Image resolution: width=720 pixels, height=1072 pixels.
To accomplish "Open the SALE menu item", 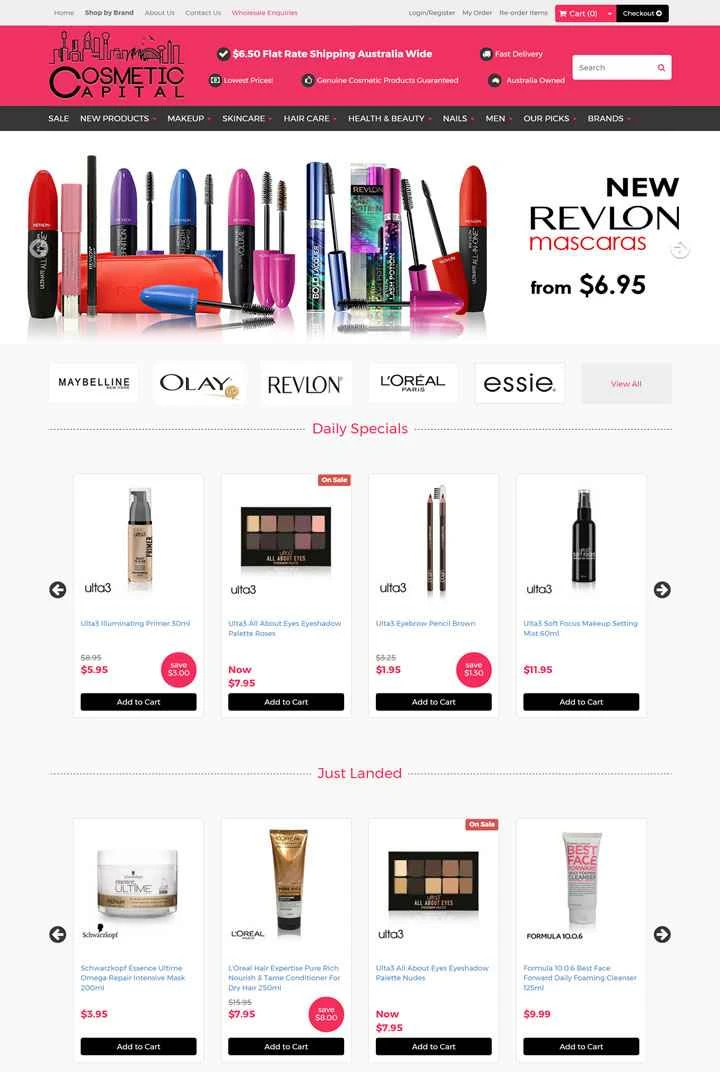I will click(x=59, y=118).
